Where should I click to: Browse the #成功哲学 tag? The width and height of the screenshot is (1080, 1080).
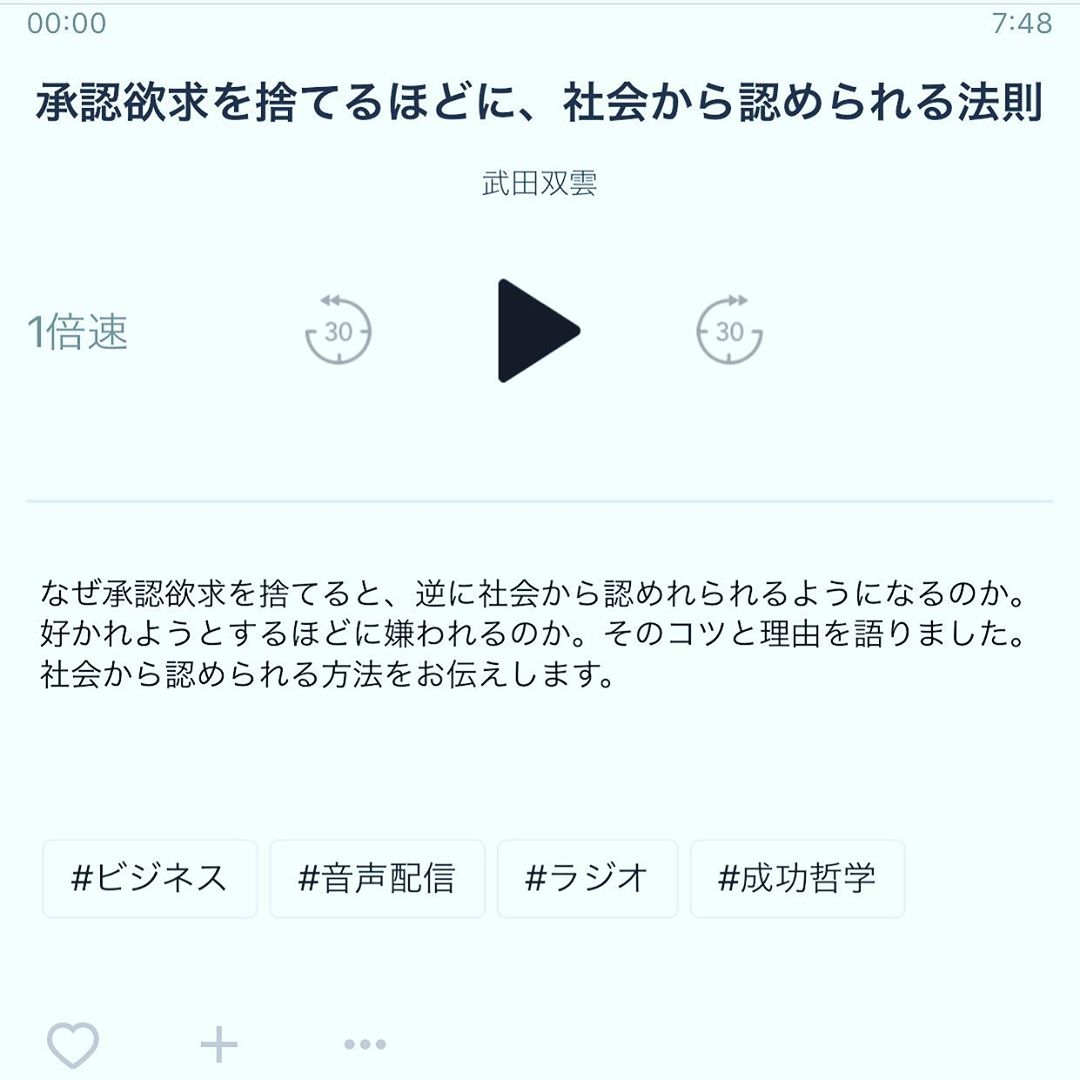(797, 879)
